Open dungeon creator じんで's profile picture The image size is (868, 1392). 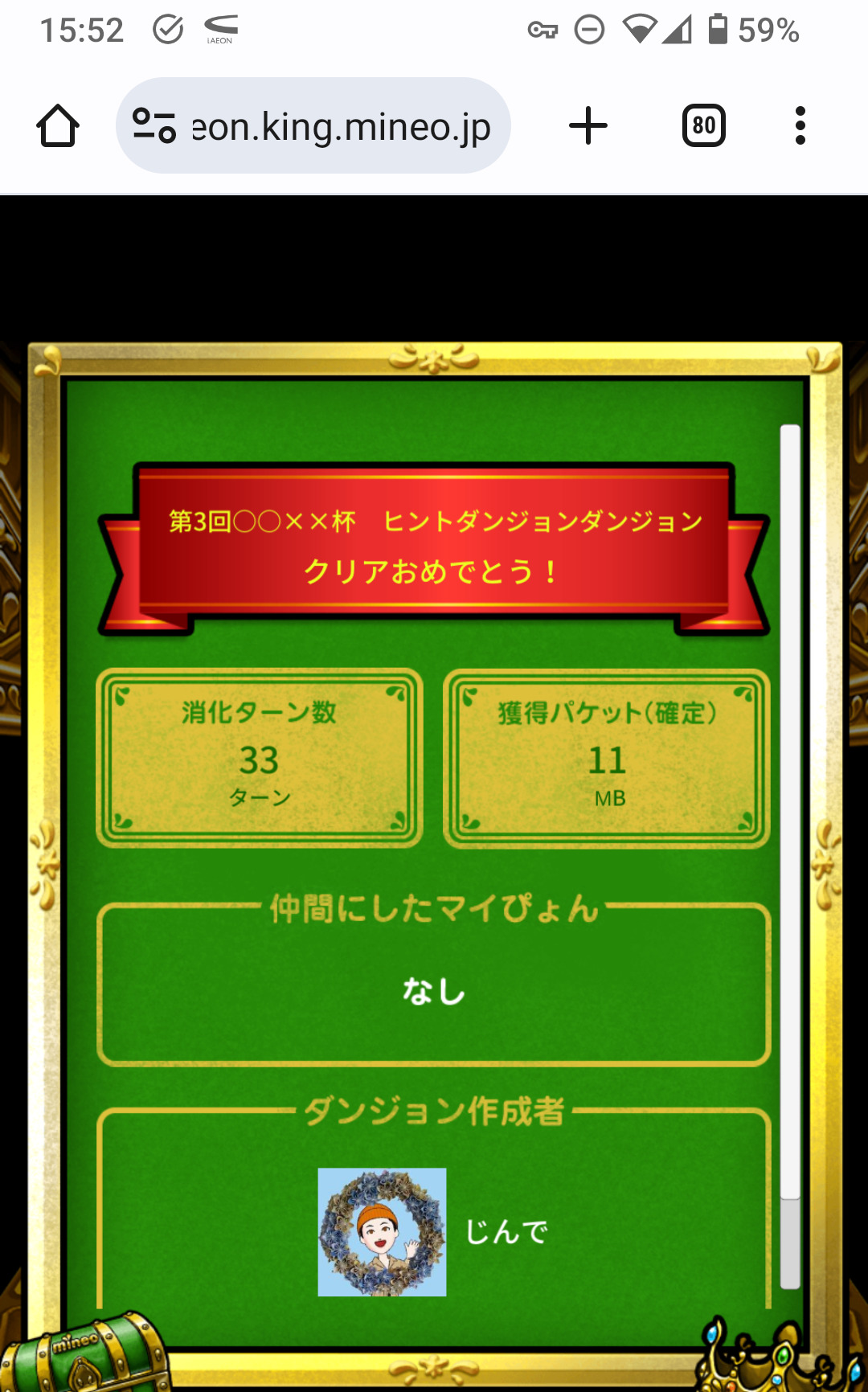[x=383, y=1232]
